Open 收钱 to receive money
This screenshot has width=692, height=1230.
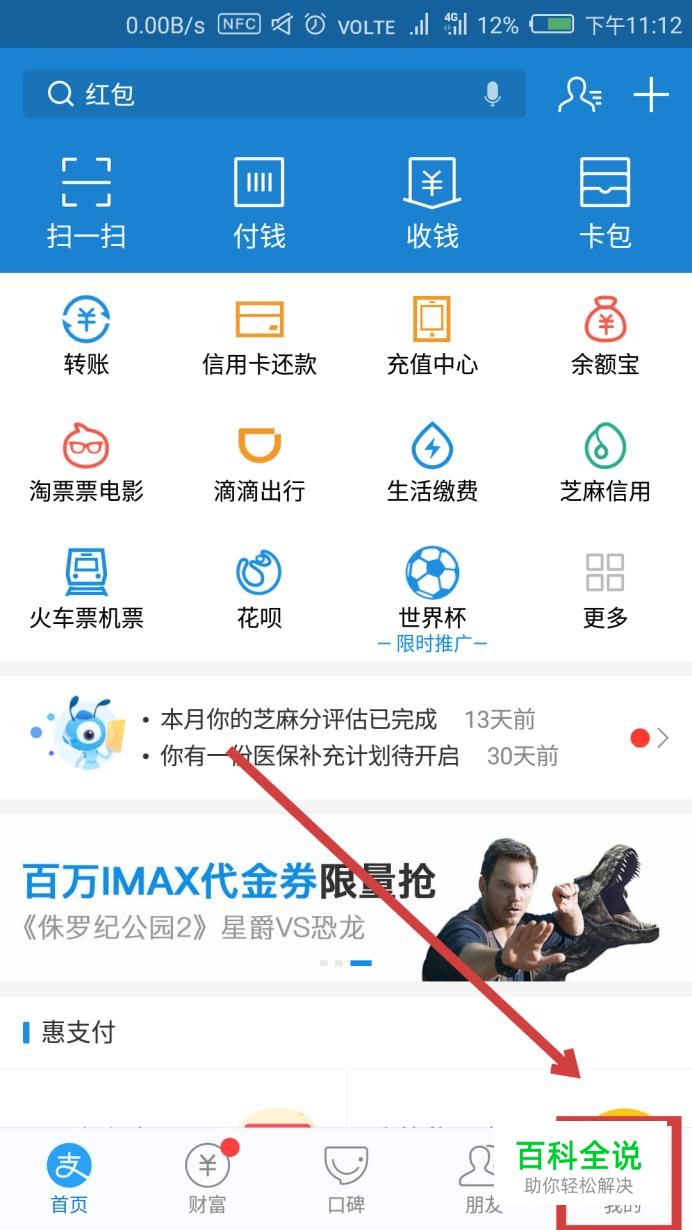click(432, 203)
